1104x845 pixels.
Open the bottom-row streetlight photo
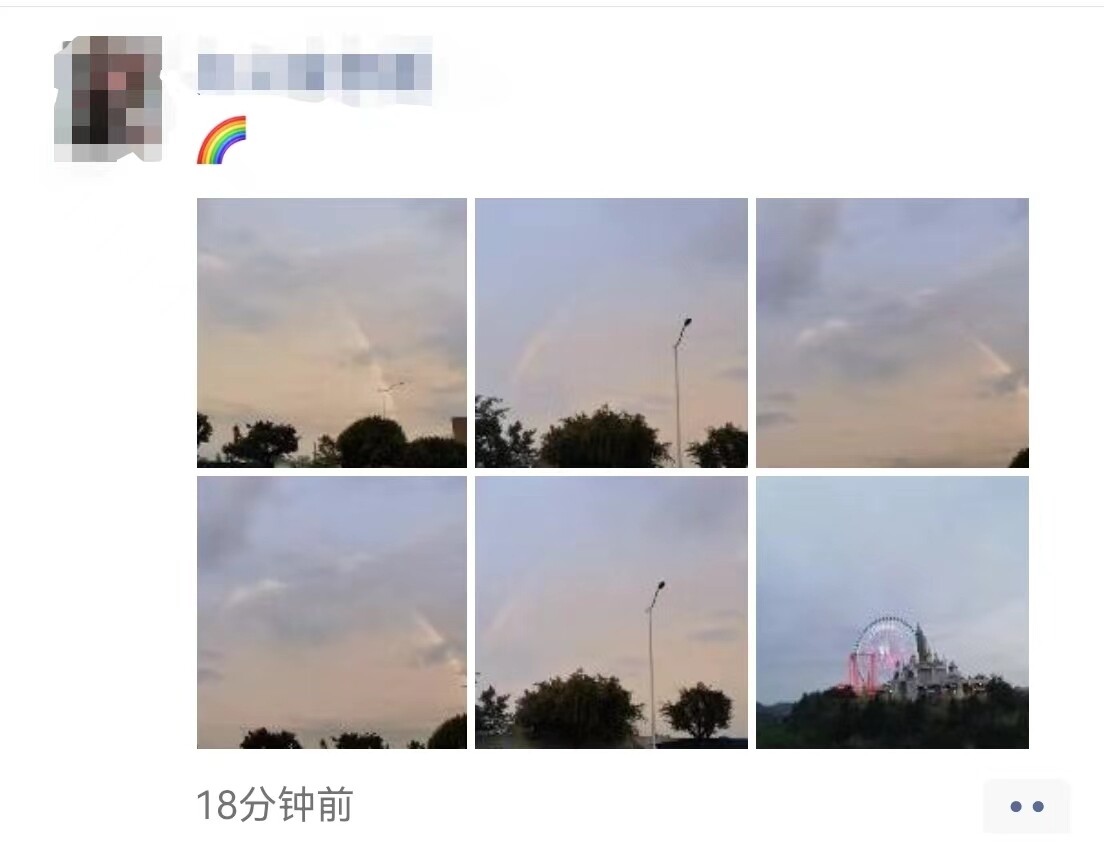(x=611, y=612)
